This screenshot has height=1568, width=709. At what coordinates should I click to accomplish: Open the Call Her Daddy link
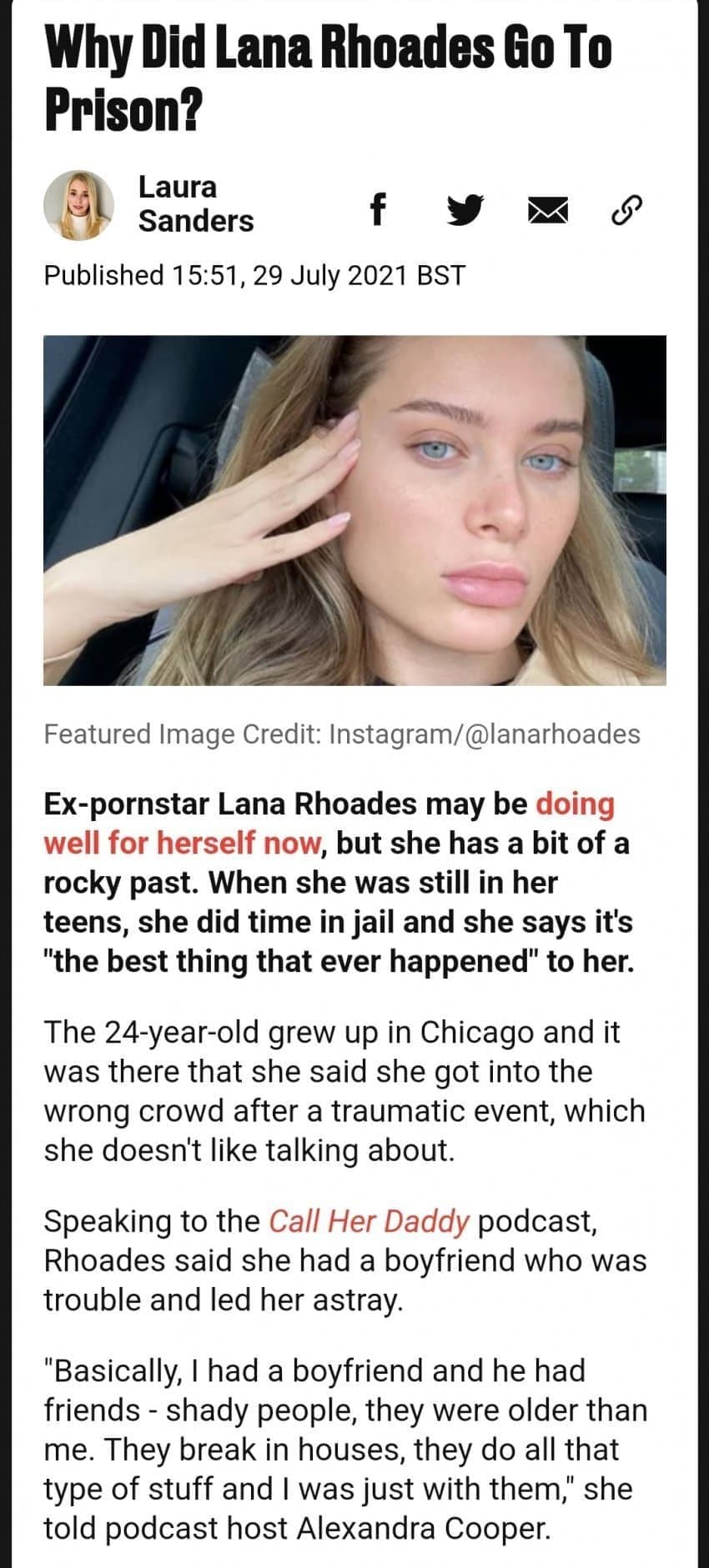click(369, 1220)
